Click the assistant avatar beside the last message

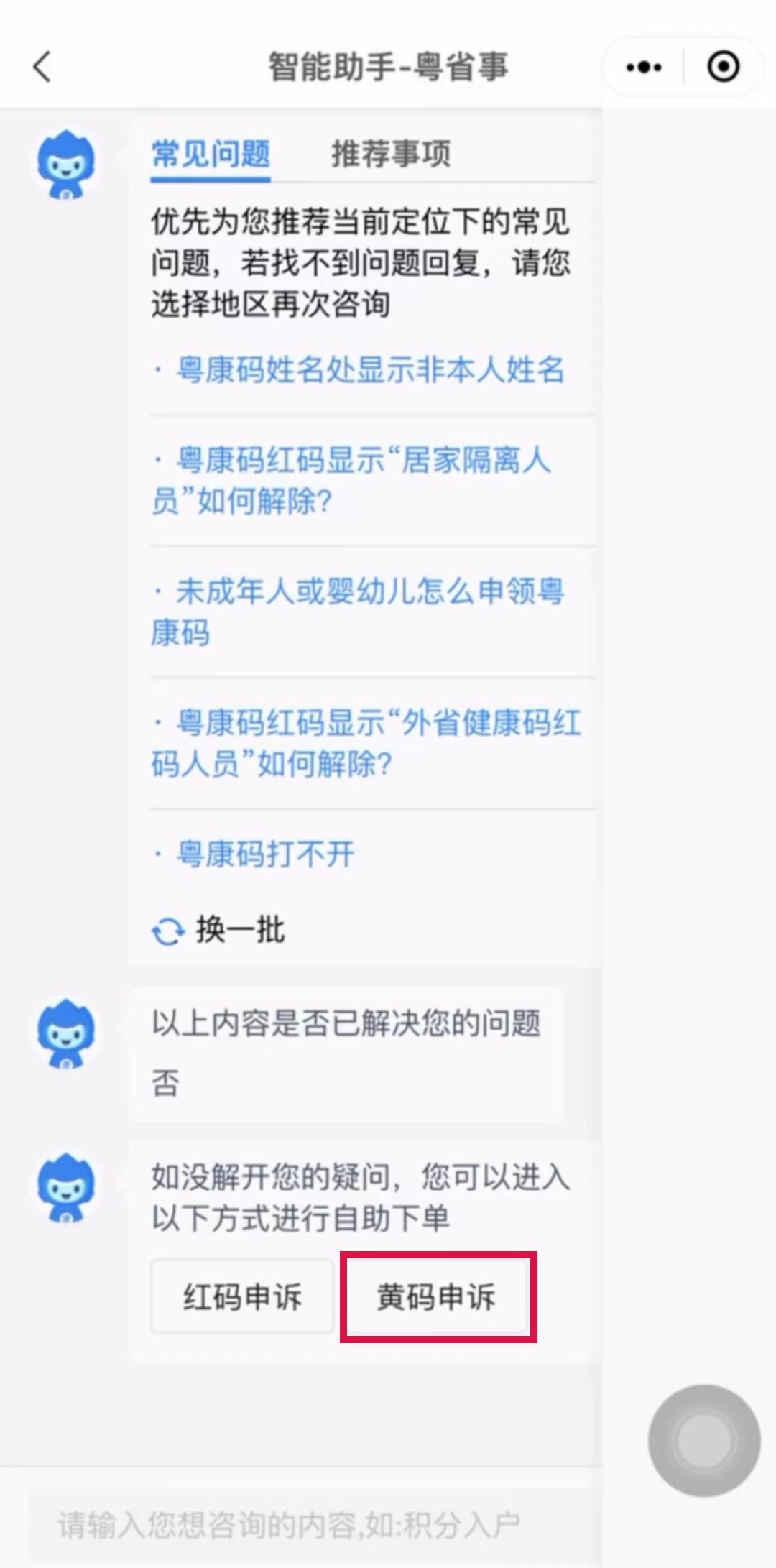[67, 1186]
